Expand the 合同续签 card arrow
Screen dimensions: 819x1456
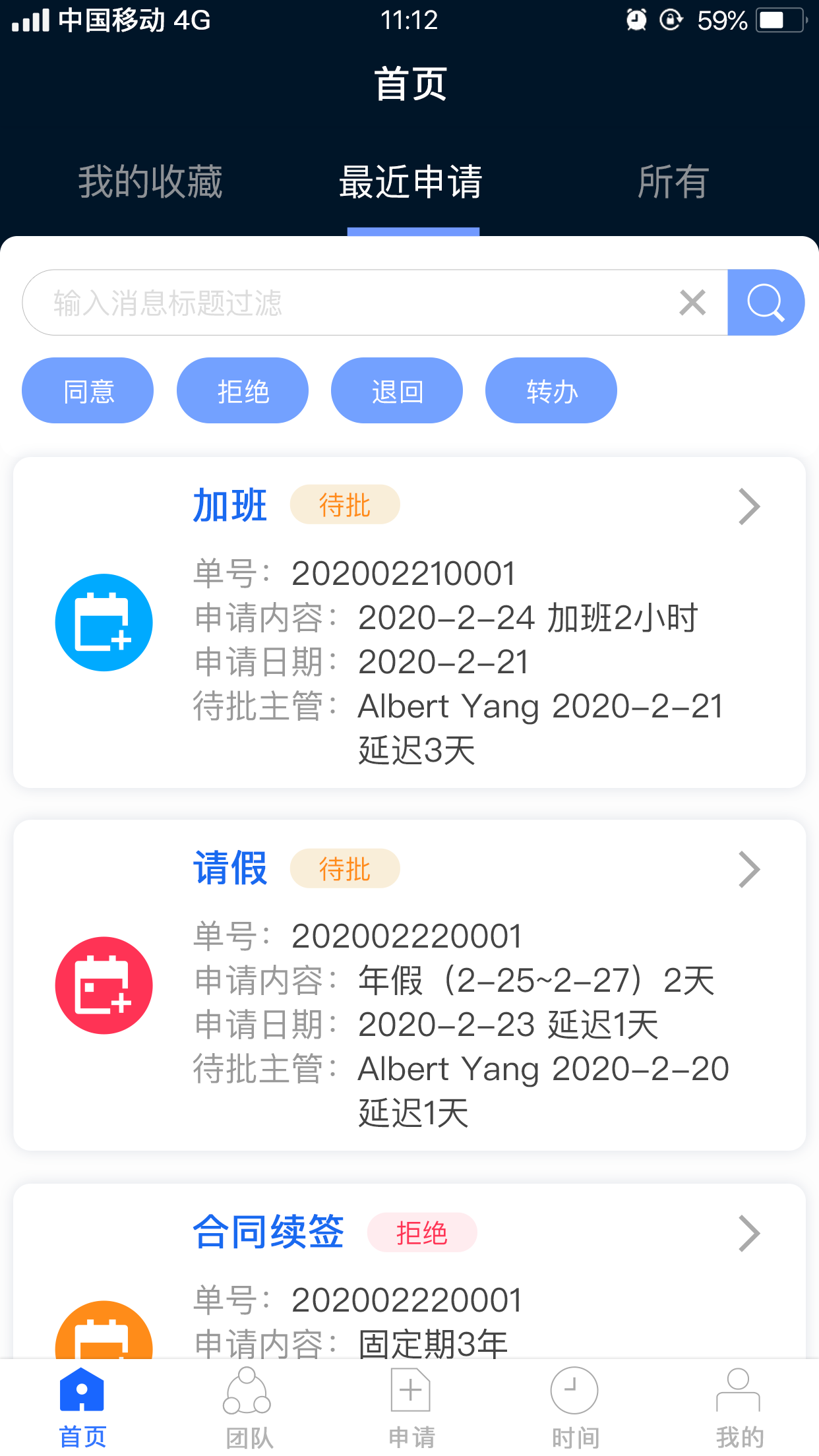pos(750,1233)
